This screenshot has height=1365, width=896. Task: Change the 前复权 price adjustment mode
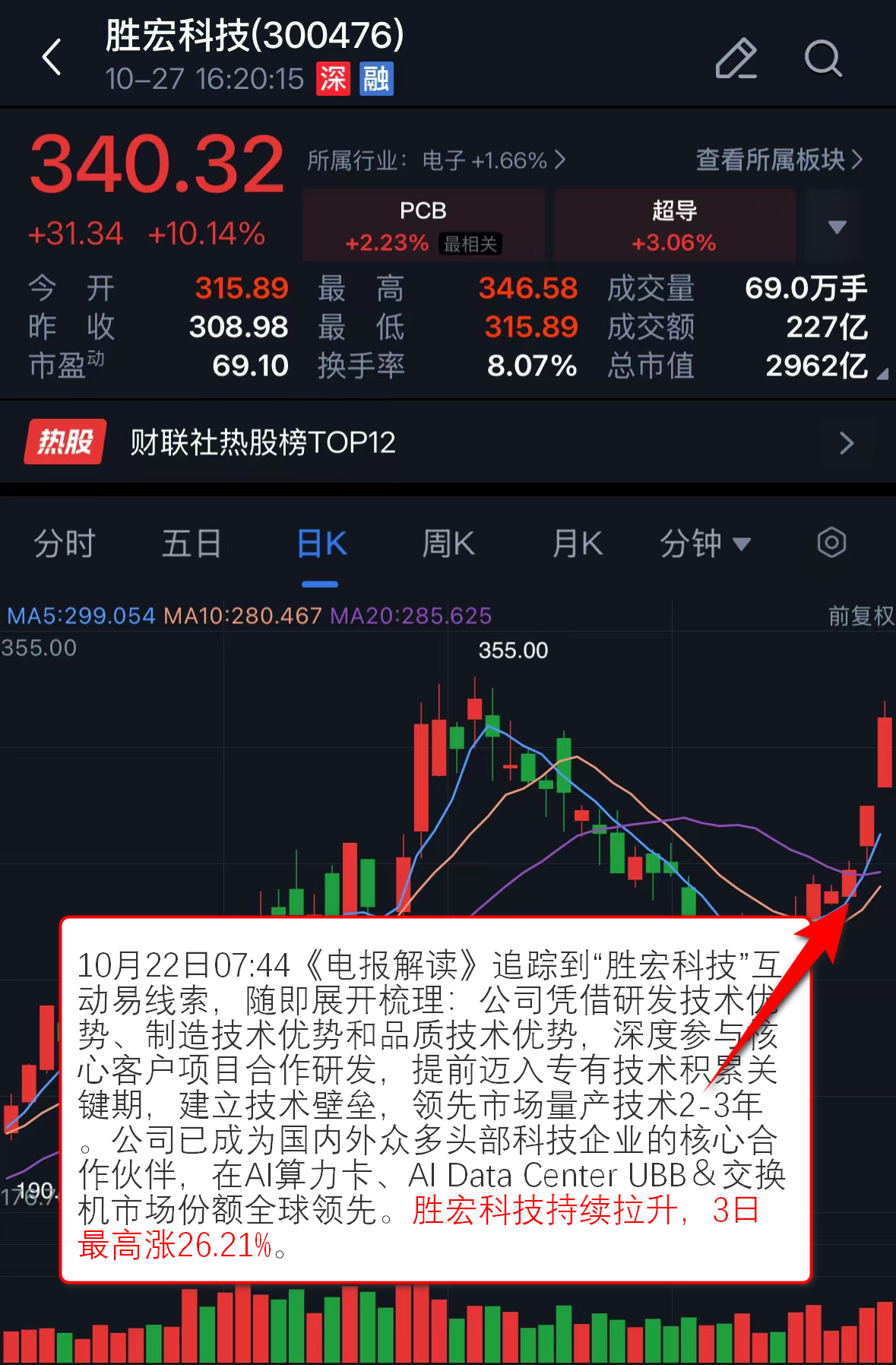[x=860, y=616]
